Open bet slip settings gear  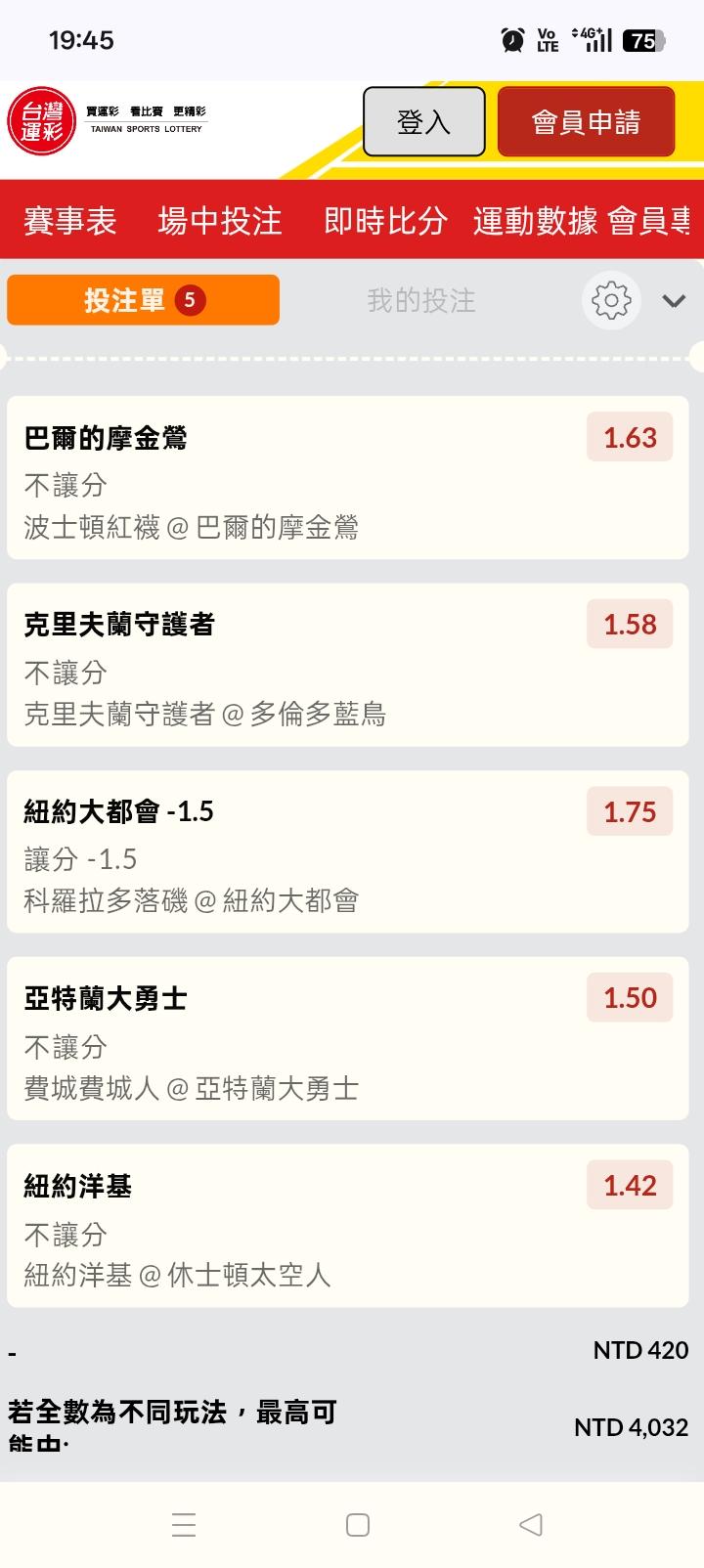pos(611,300)
